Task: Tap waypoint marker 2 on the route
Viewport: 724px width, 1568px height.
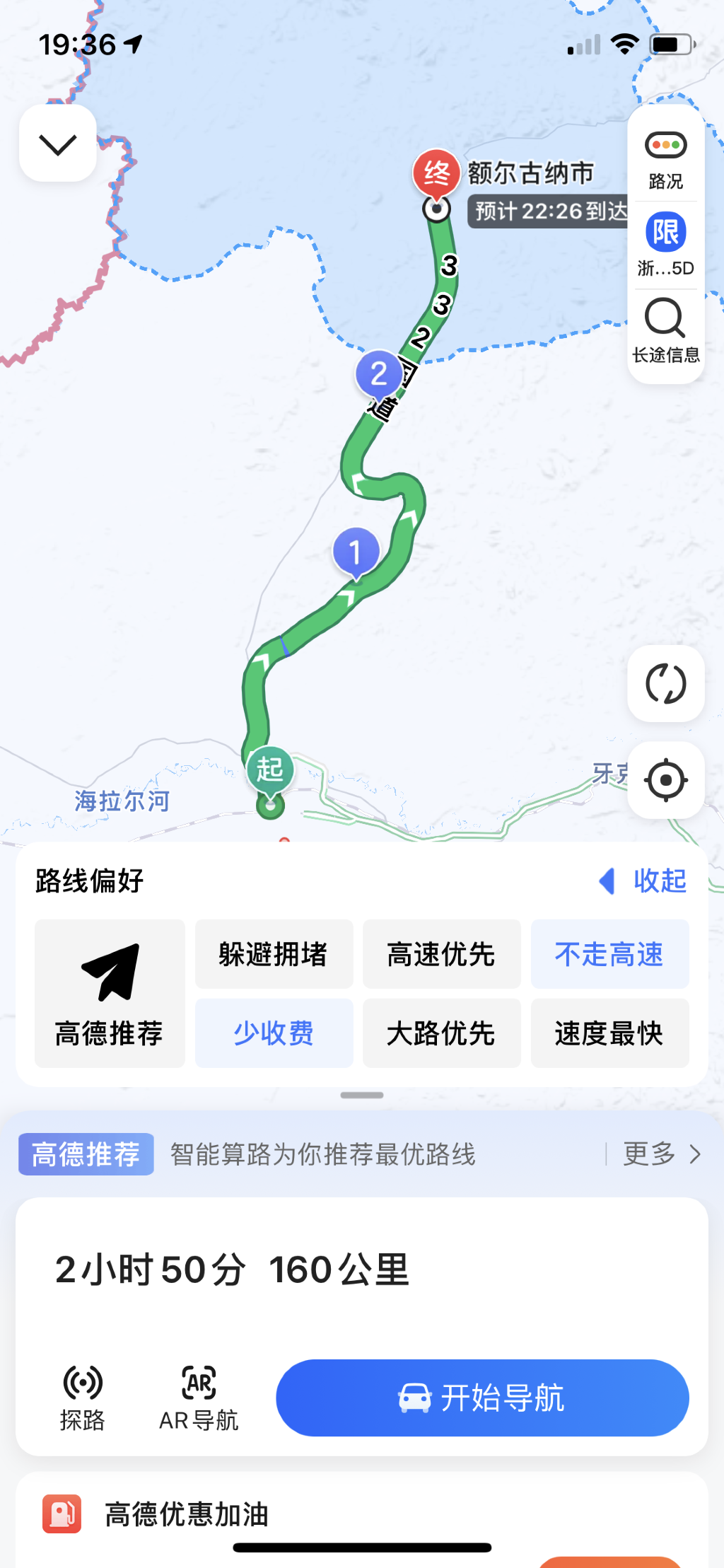Action: point(379,373)
